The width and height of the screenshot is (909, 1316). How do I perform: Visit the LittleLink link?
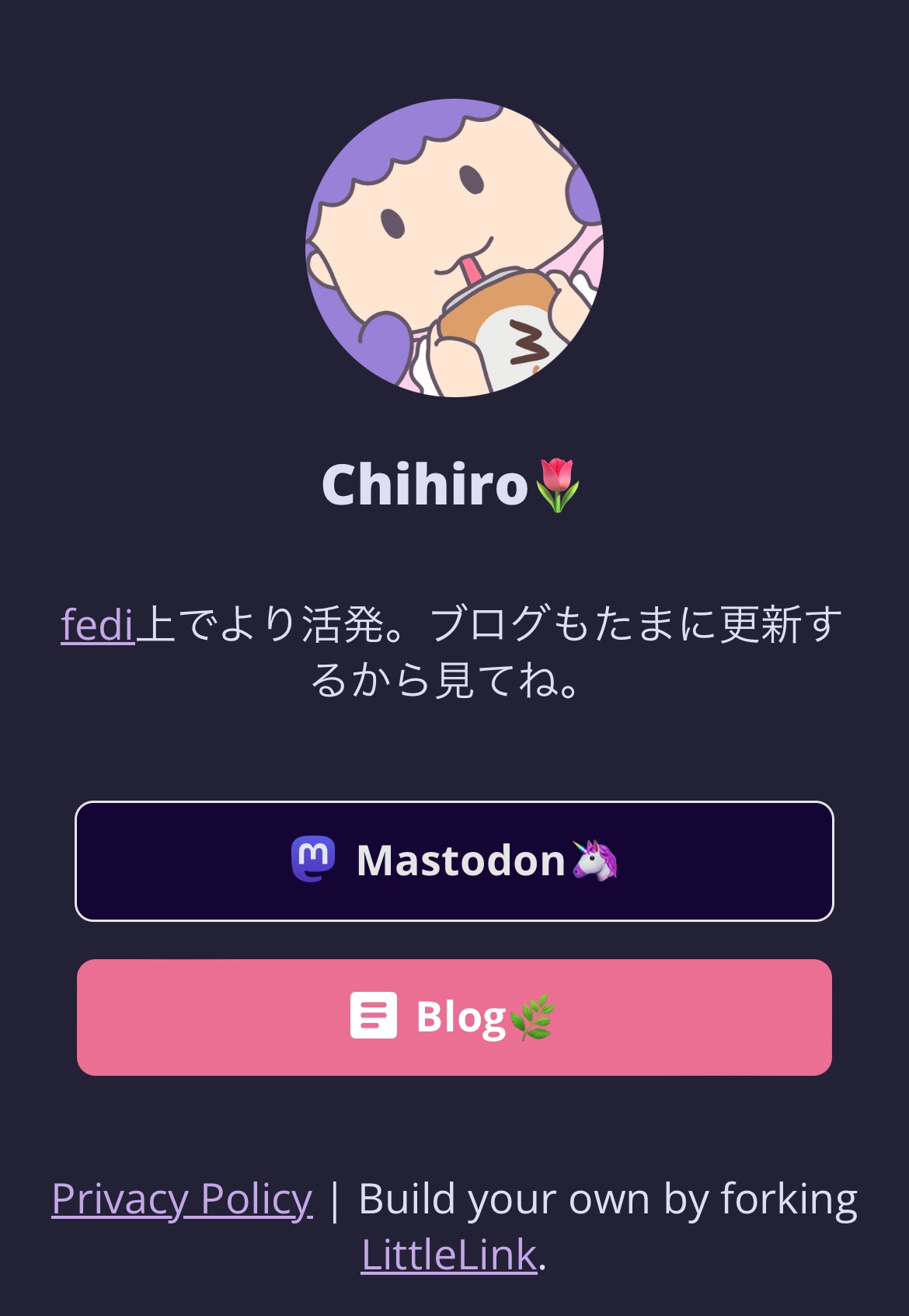click(x=449, y=1255)
